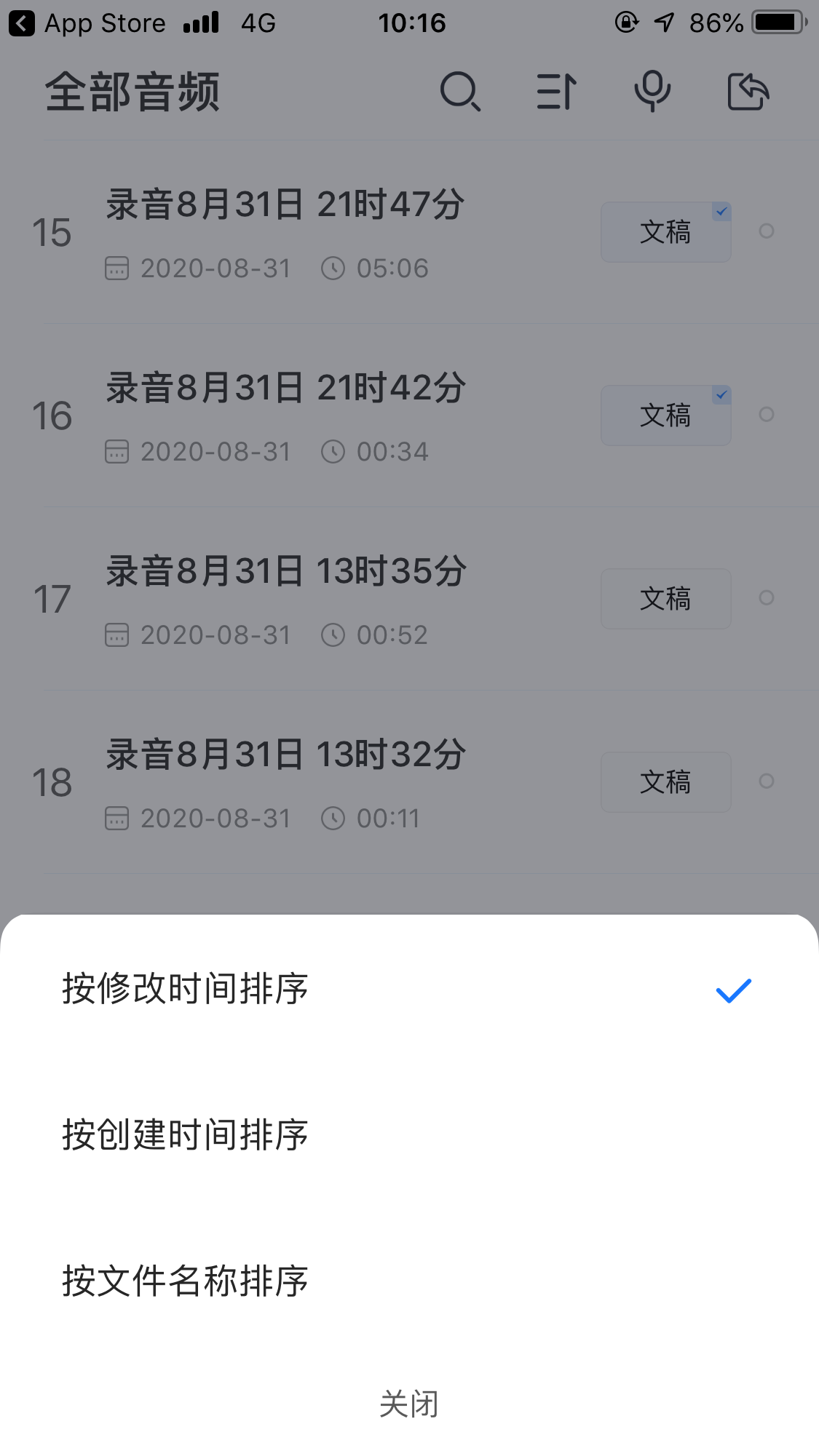Select sort by modification time (按修改时间排序)
Screen dimensions: 819x1456
pyautogui.click(x=185, y=988)
